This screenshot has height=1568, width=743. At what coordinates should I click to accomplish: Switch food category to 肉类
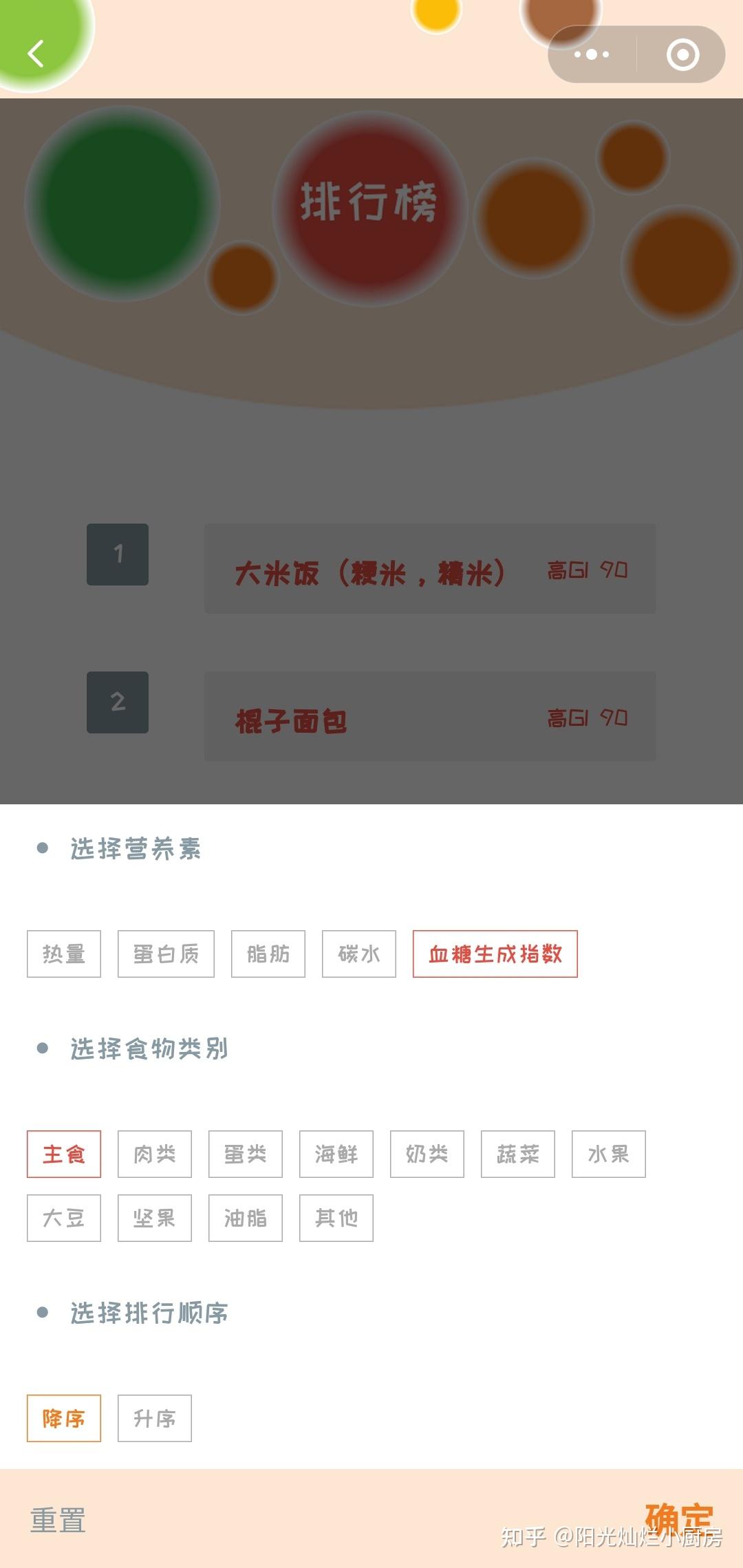155,1154
